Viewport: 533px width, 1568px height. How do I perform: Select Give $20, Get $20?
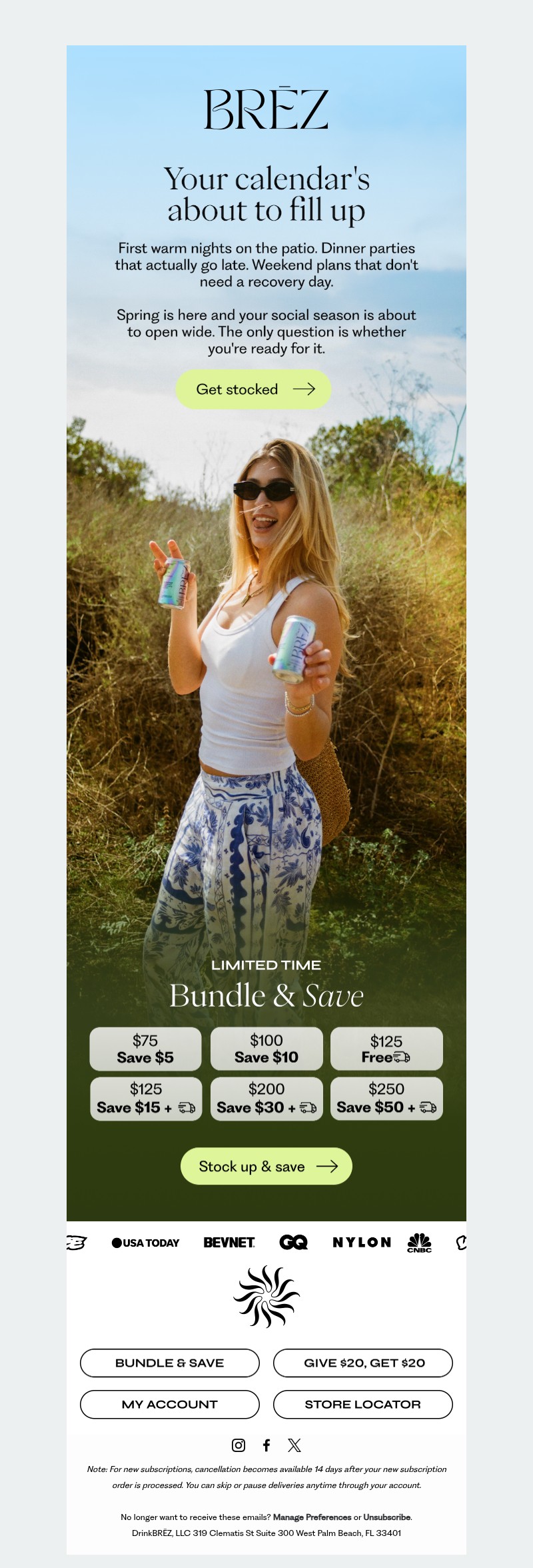coord(363,1363)
